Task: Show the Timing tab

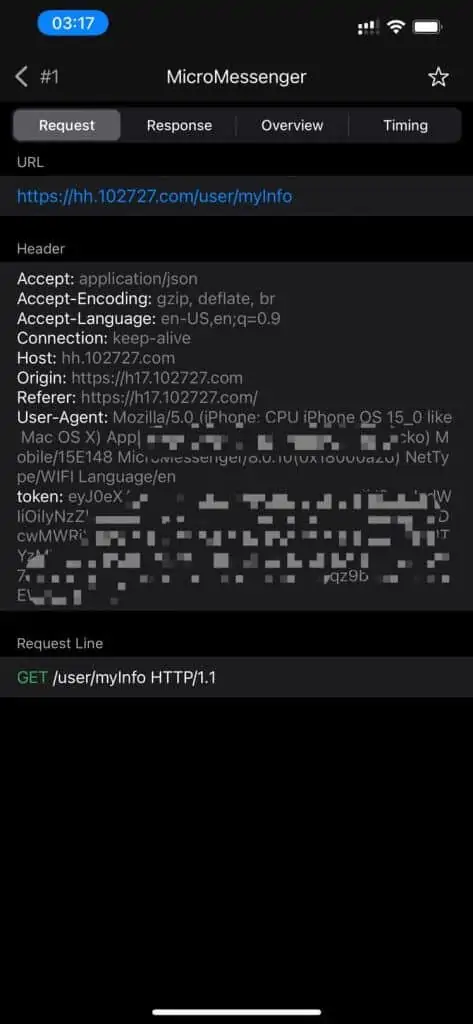Action: point(405,125)
